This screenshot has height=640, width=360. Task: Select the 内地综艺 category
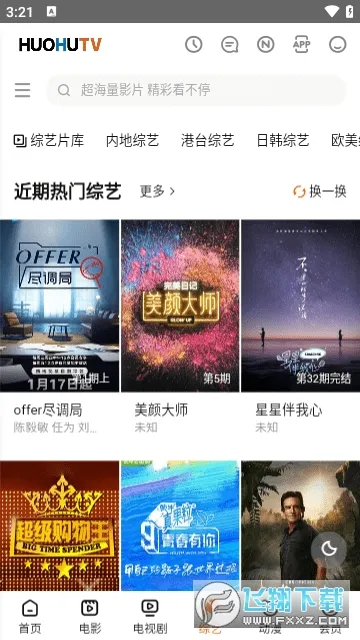click(132, 141)
